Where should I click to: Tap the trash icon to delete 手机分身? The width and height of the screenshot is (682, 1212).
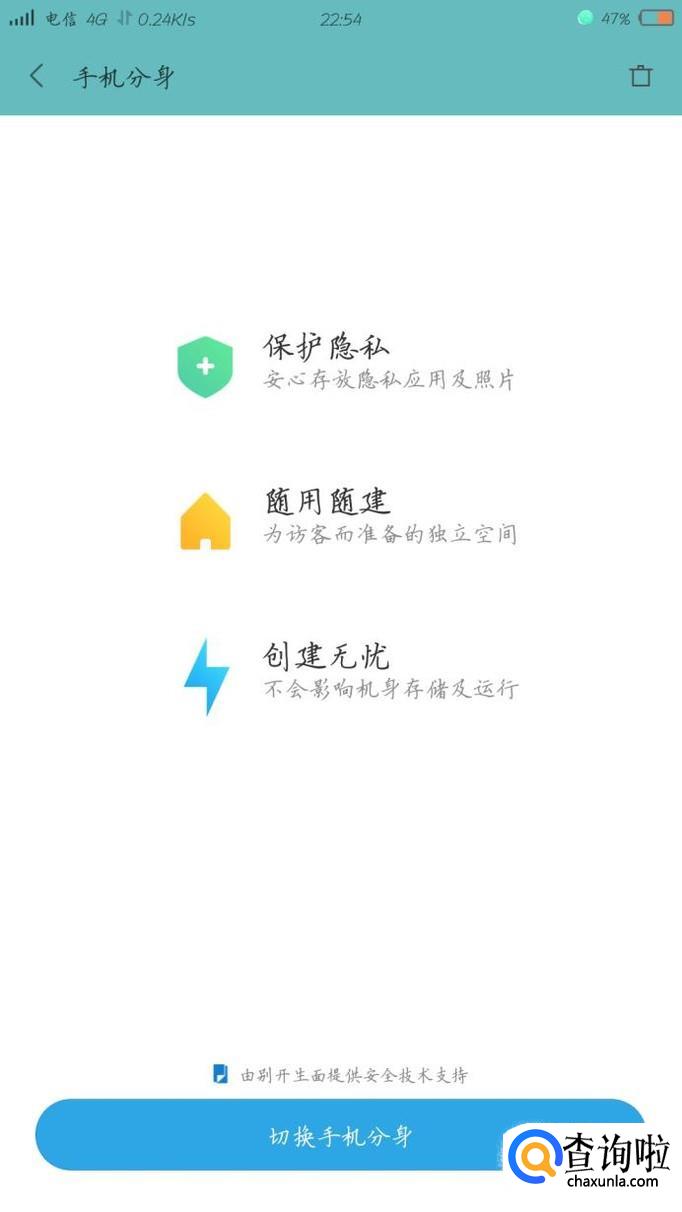[640, 76]
